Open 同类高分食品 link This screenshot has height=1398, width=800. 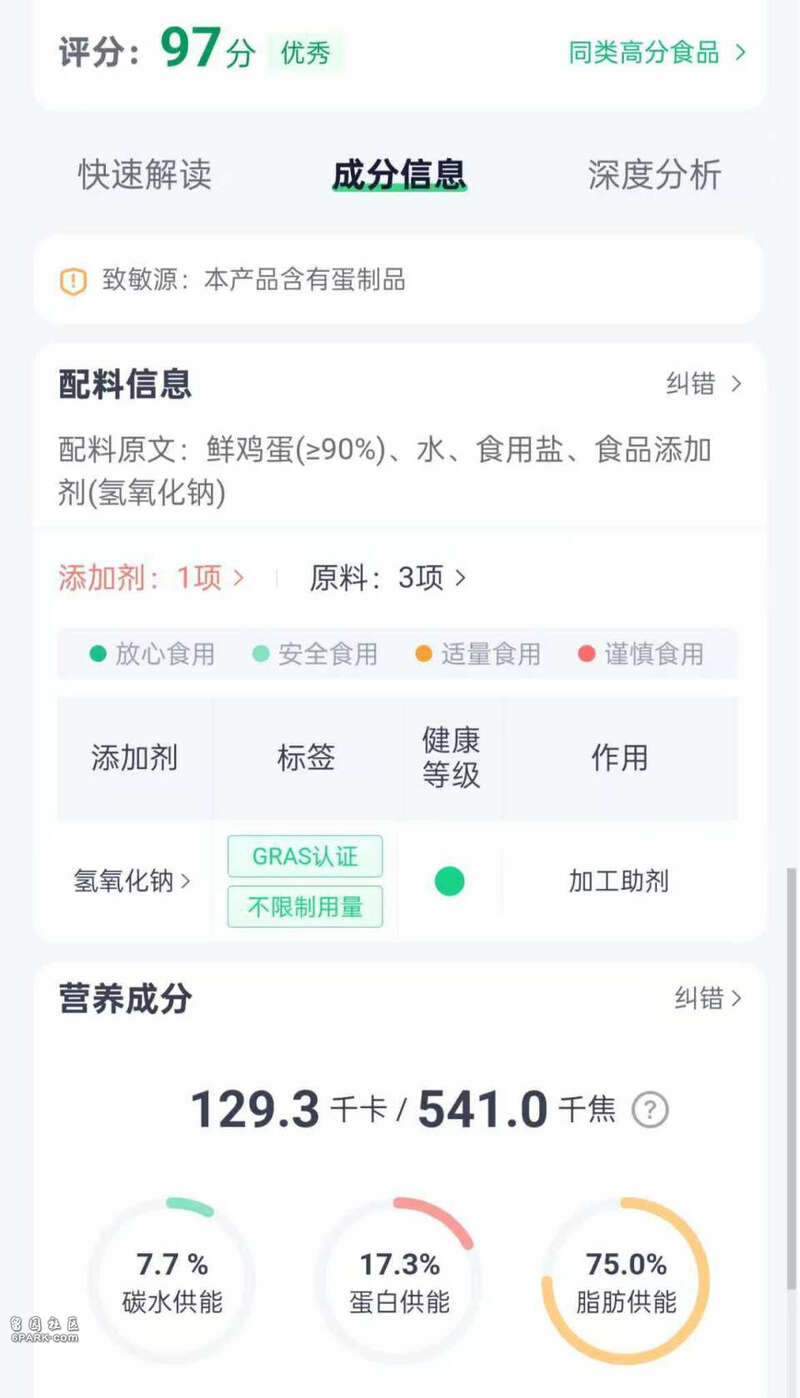(656, 53)
